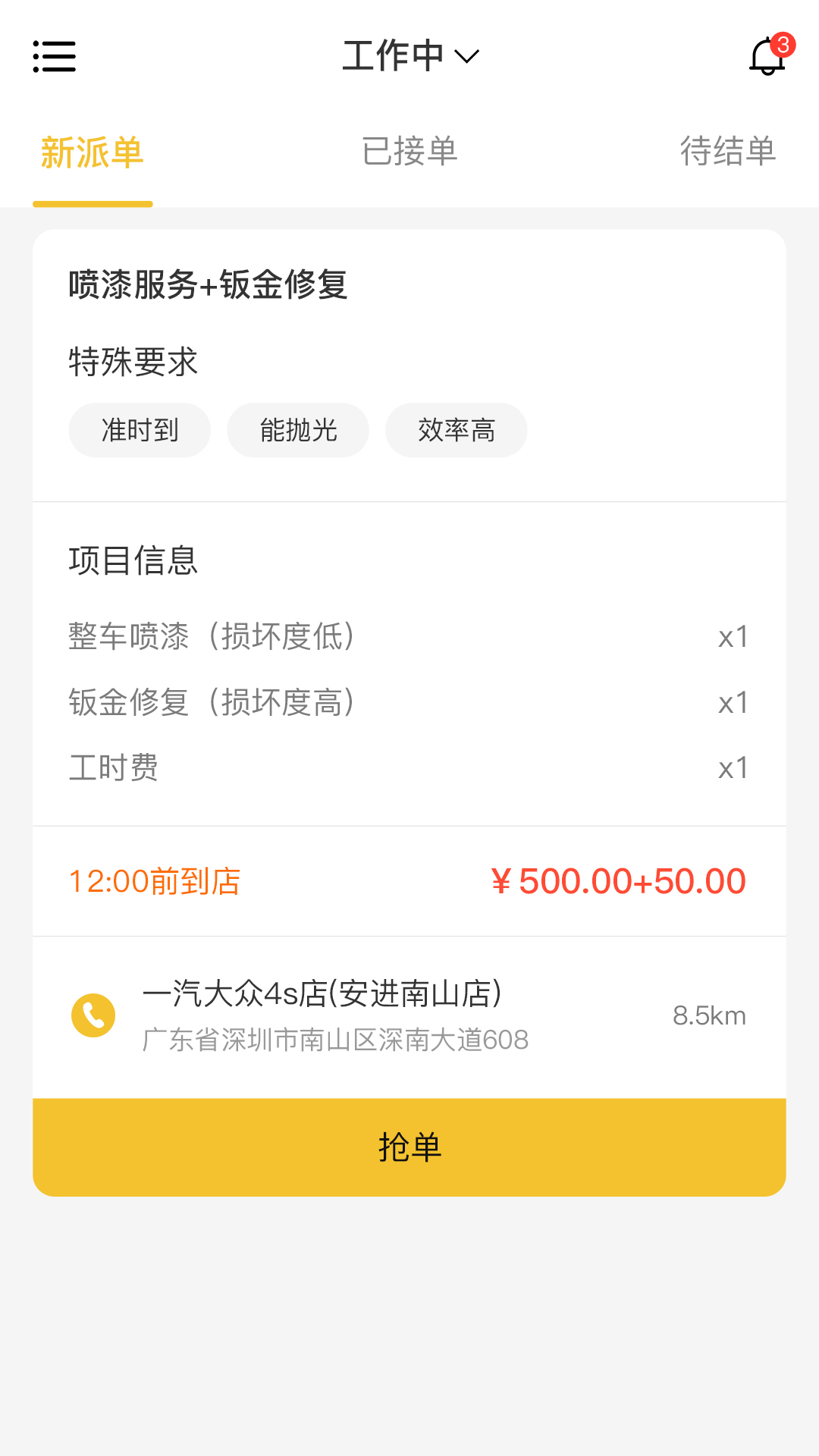Select the bell icon at top right
The image size is (819, 1456).
coord(766,58)
